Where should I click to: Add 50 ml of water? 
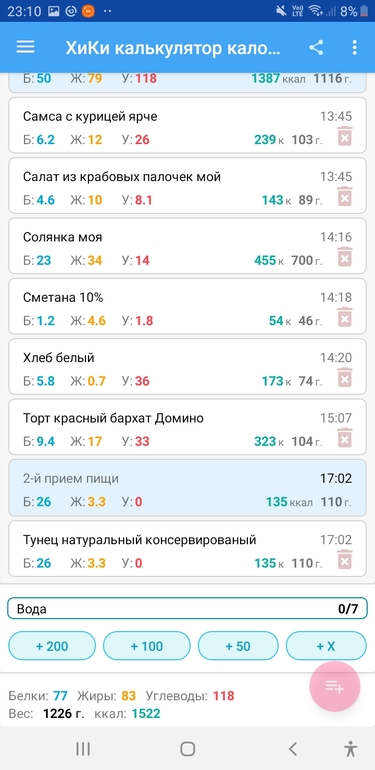point(238,646)
